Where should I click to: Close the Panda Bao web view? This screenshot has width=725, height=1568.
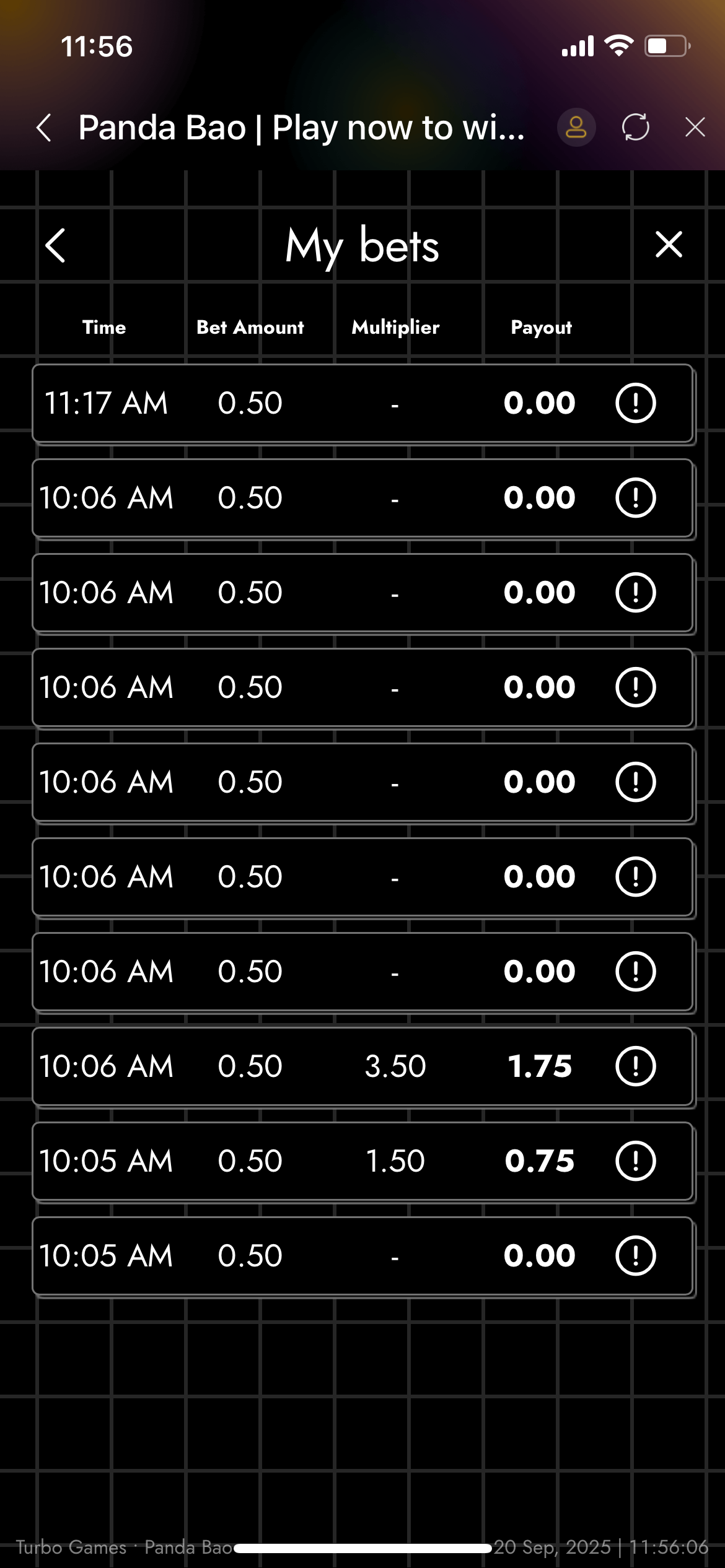coord(695,128)
